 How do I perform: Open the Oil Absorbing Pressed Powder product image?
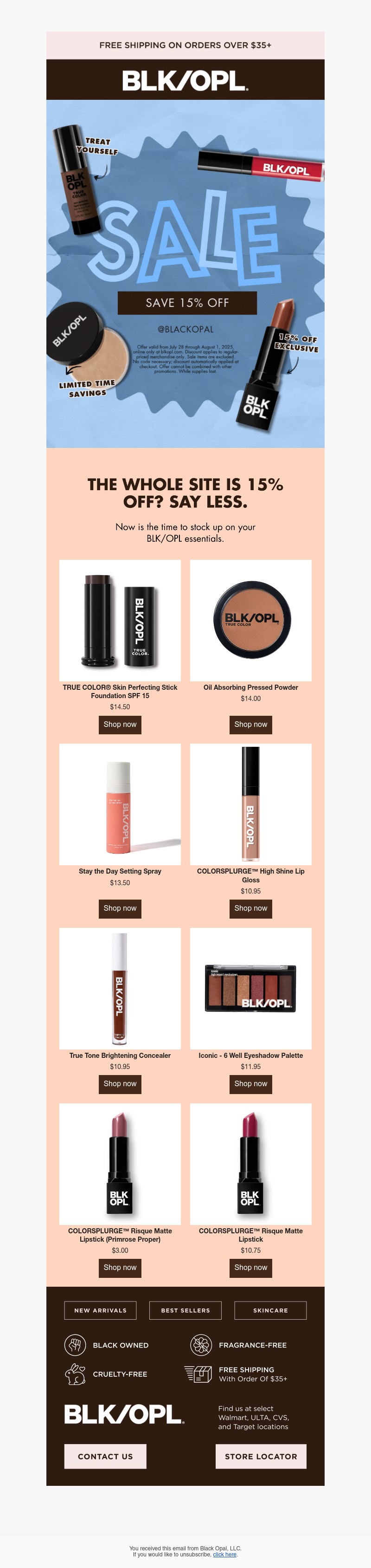point(250,620)
